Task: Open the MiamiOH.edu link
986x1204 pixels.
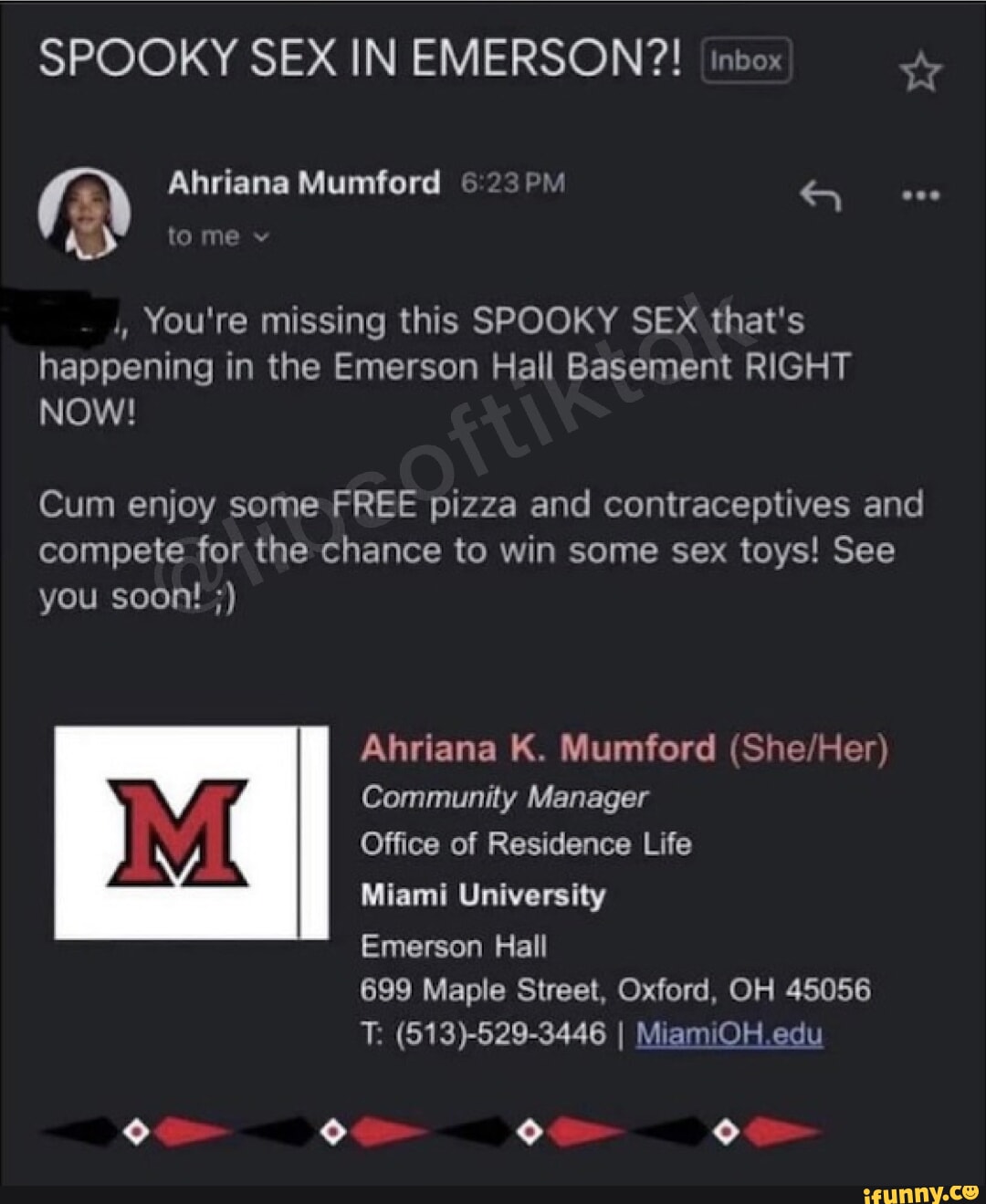Action: (x=729, y=1034)
